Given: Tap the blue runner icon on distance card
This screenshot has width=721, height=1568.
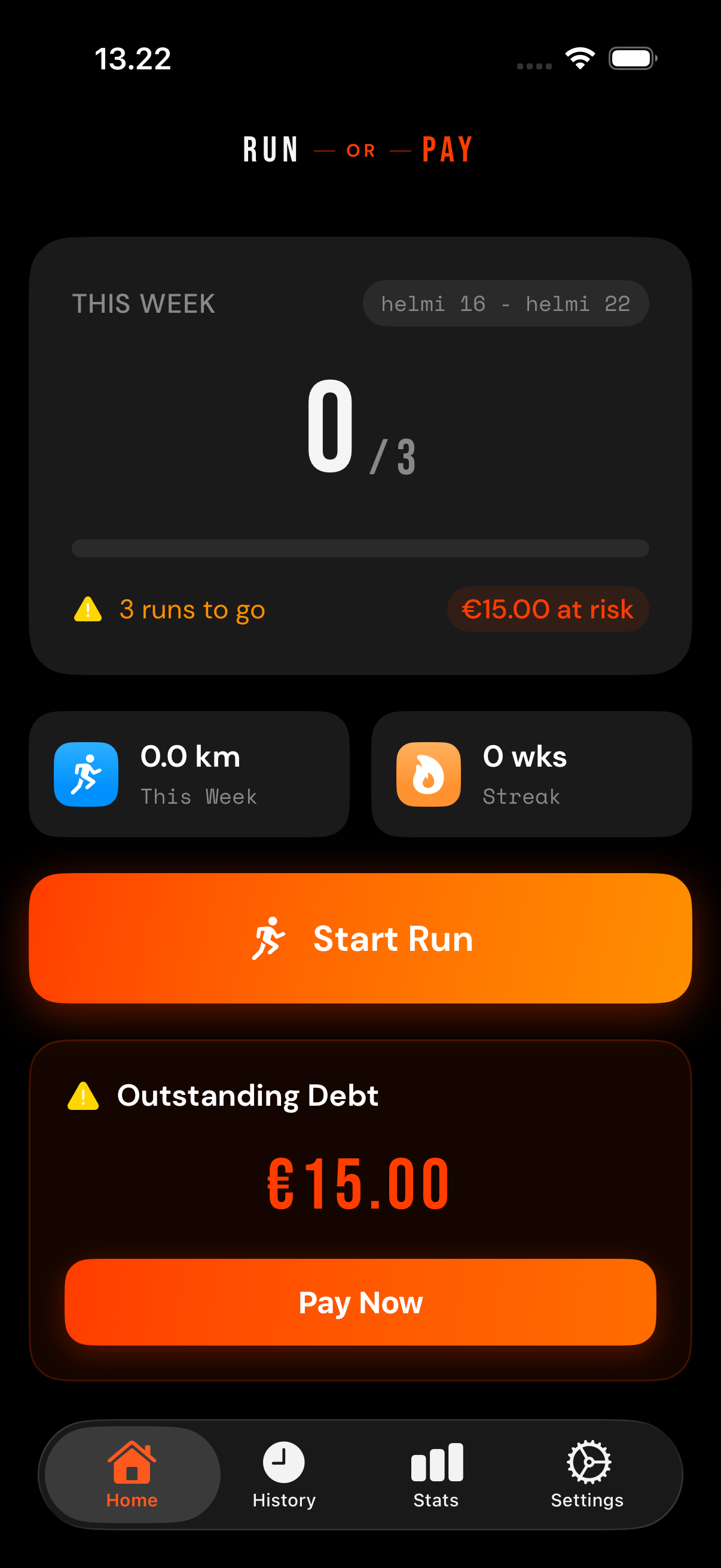Looking at the screenshot, I should click(85, 774).
